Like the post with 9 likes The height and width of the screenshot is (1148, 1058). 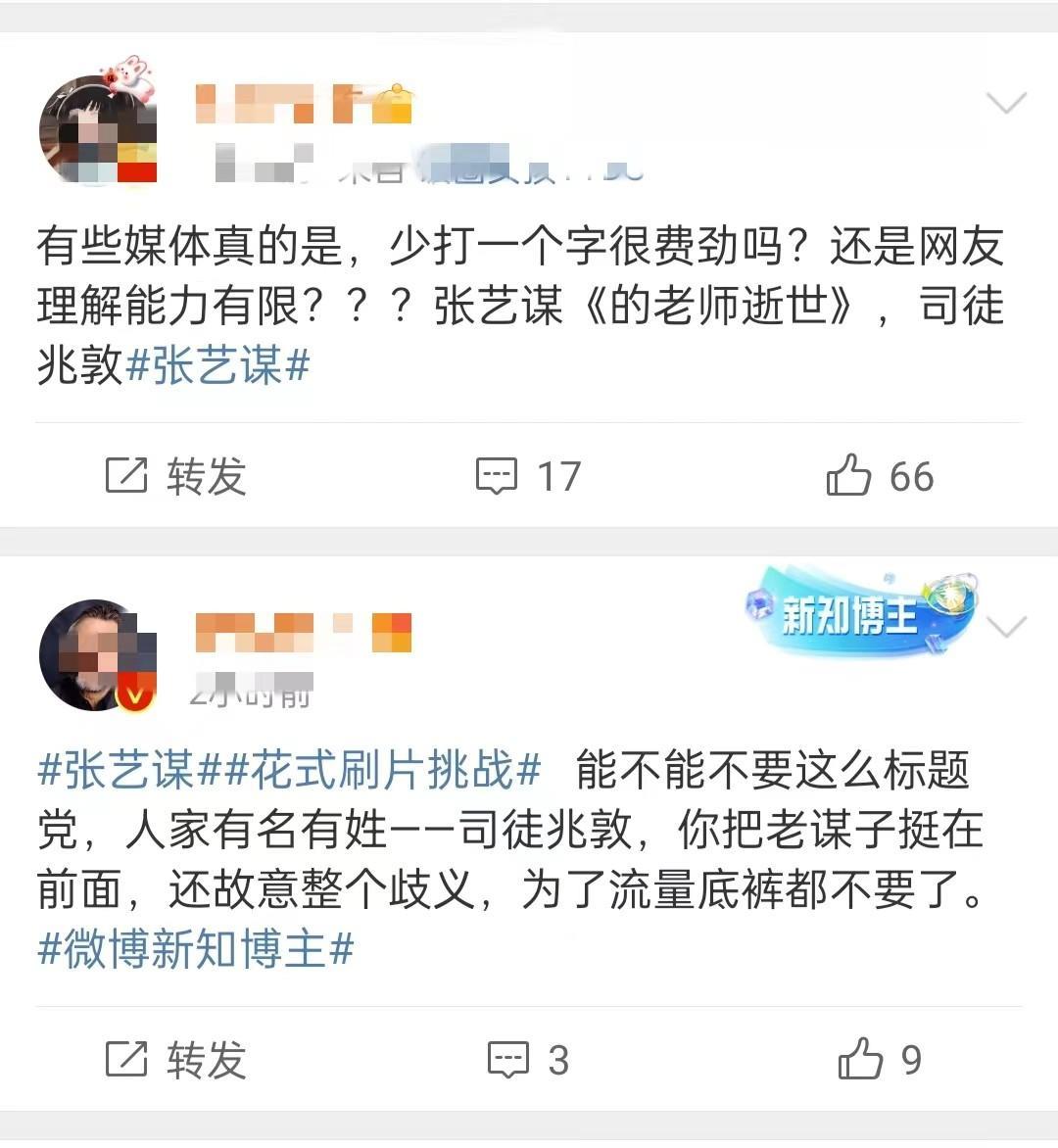(x=880, y=1060)
